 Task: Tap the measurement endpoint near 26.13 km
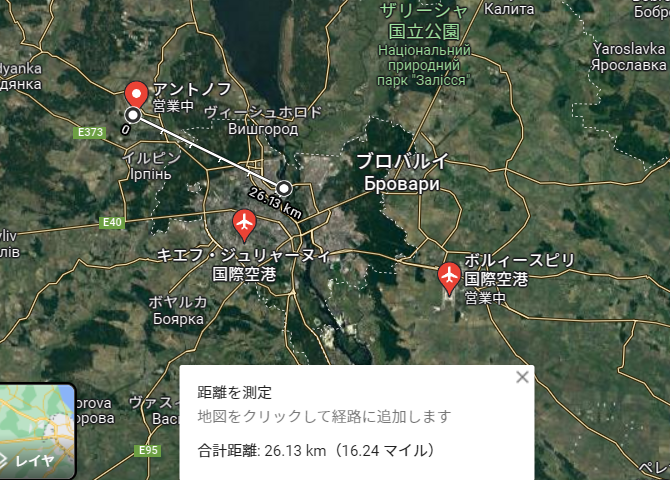click(x=285, y=188)
